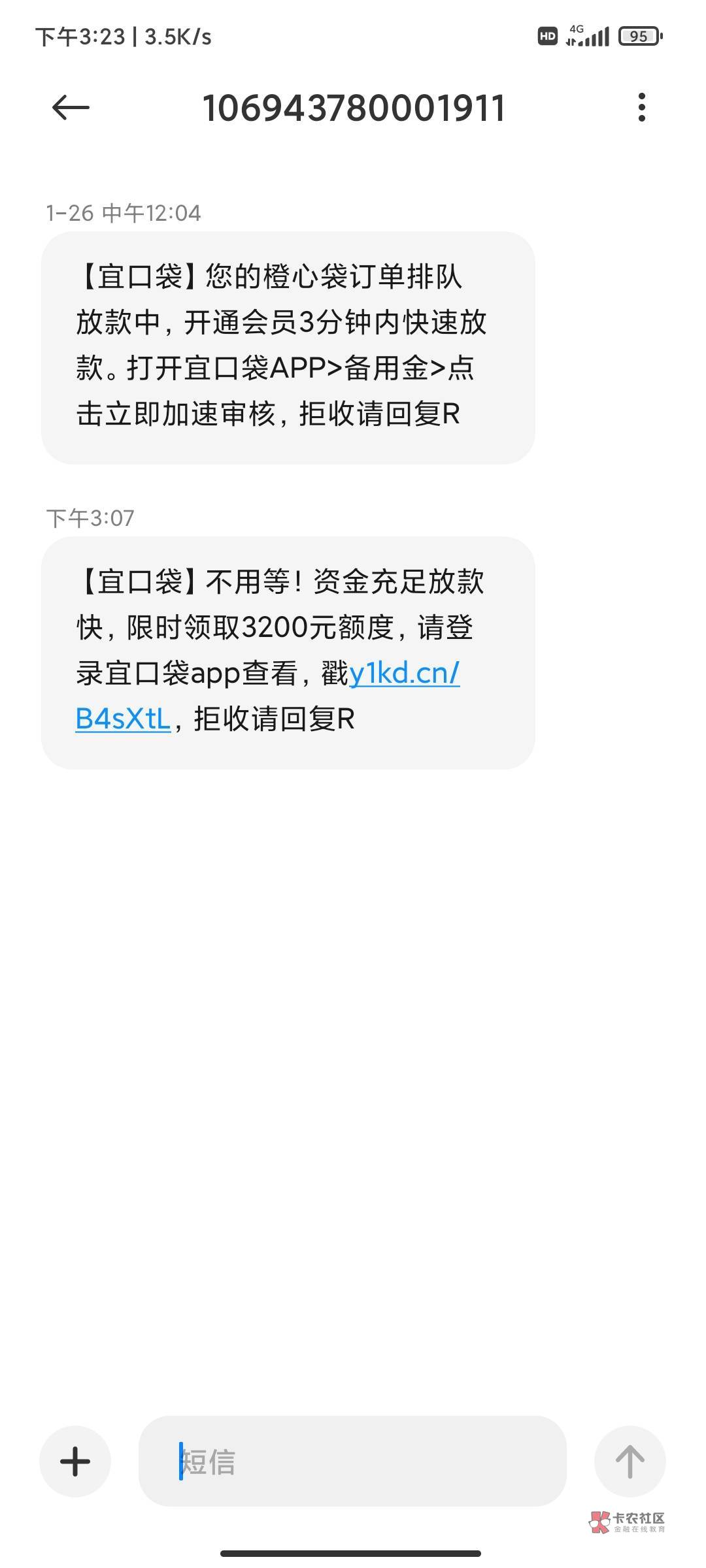Open the three-dot overflow menu

(641, 108)
